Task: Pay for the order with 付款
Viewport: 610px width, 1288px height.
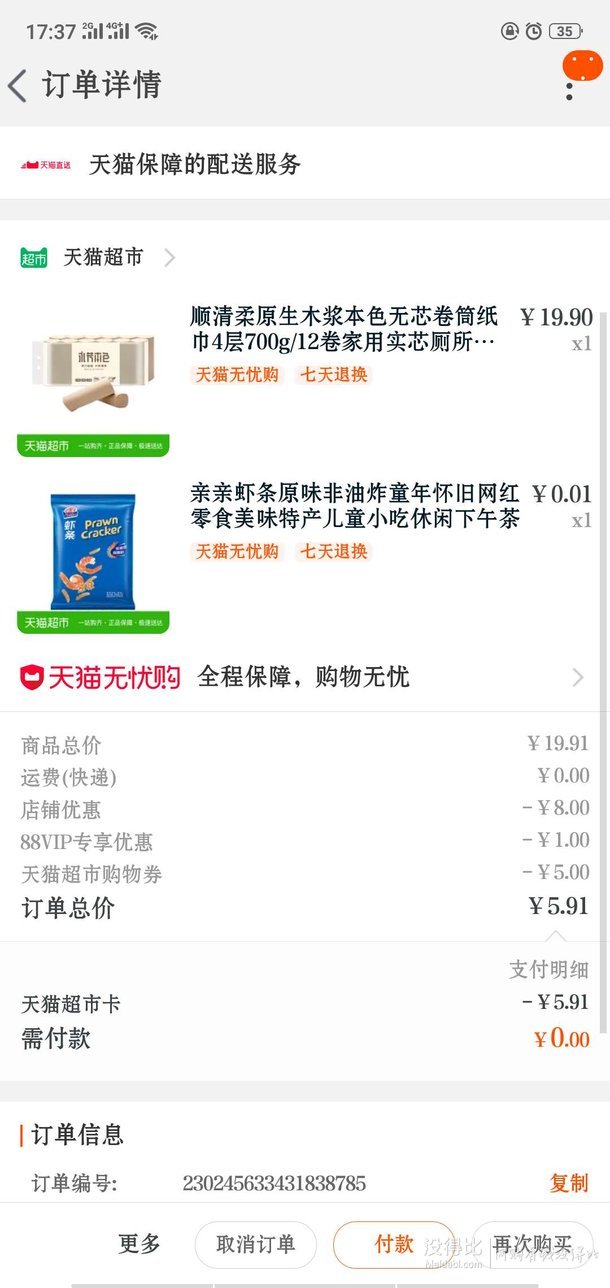Action: (394, 1245)
